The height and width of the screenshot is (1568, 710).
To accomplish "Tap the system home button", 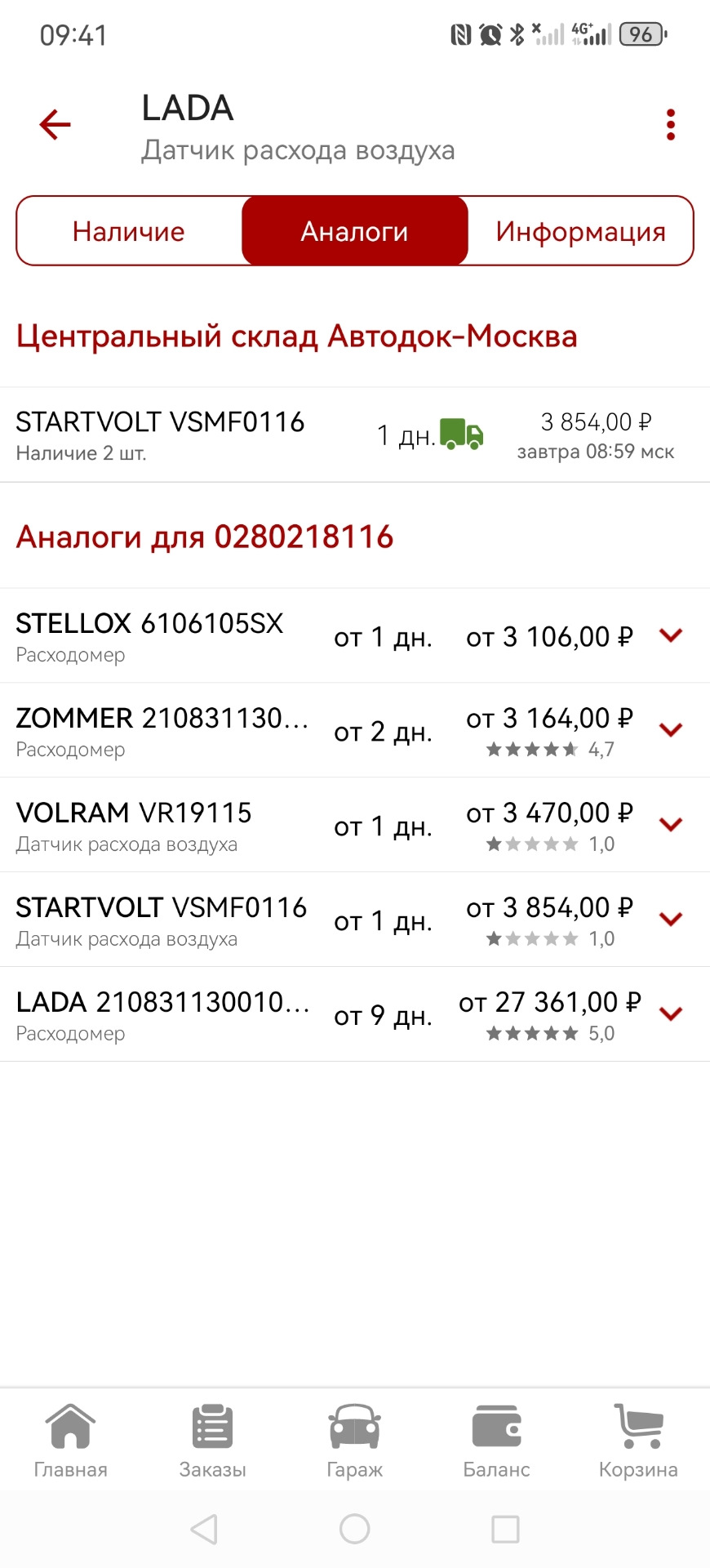I will click(x=354, y=1529).
